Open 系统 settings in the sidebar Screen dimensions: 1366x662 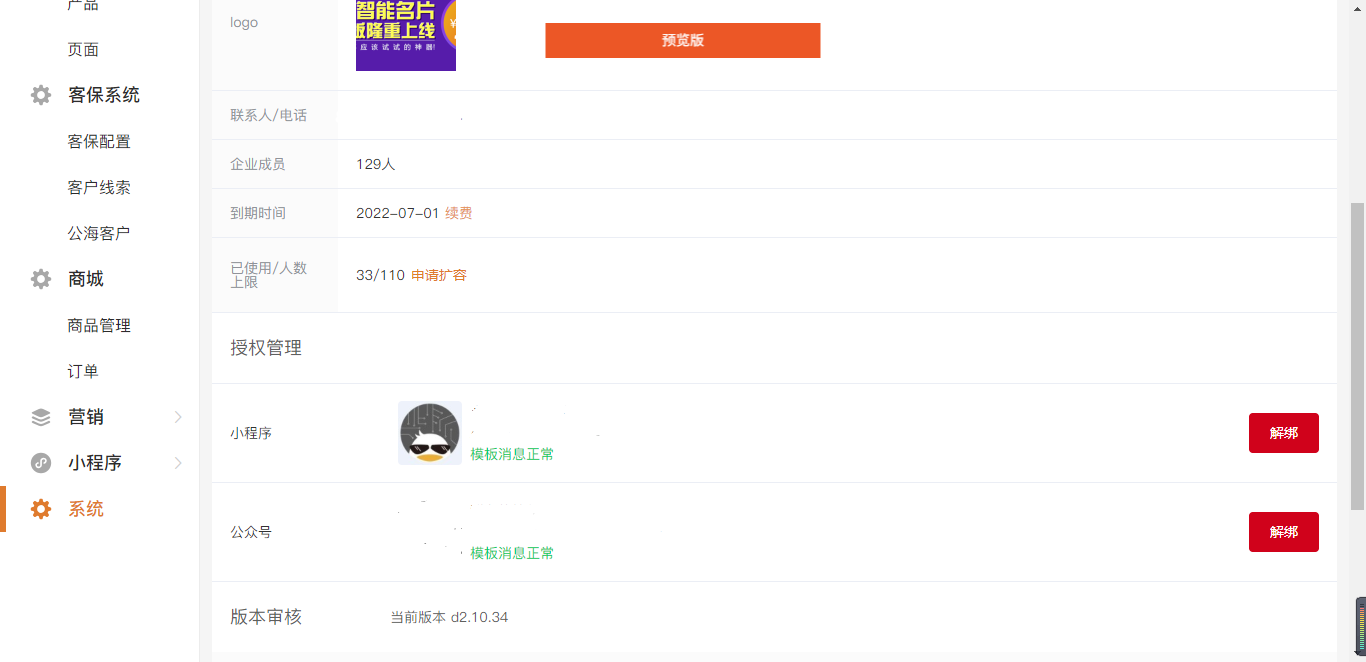[x=85, y=509]
